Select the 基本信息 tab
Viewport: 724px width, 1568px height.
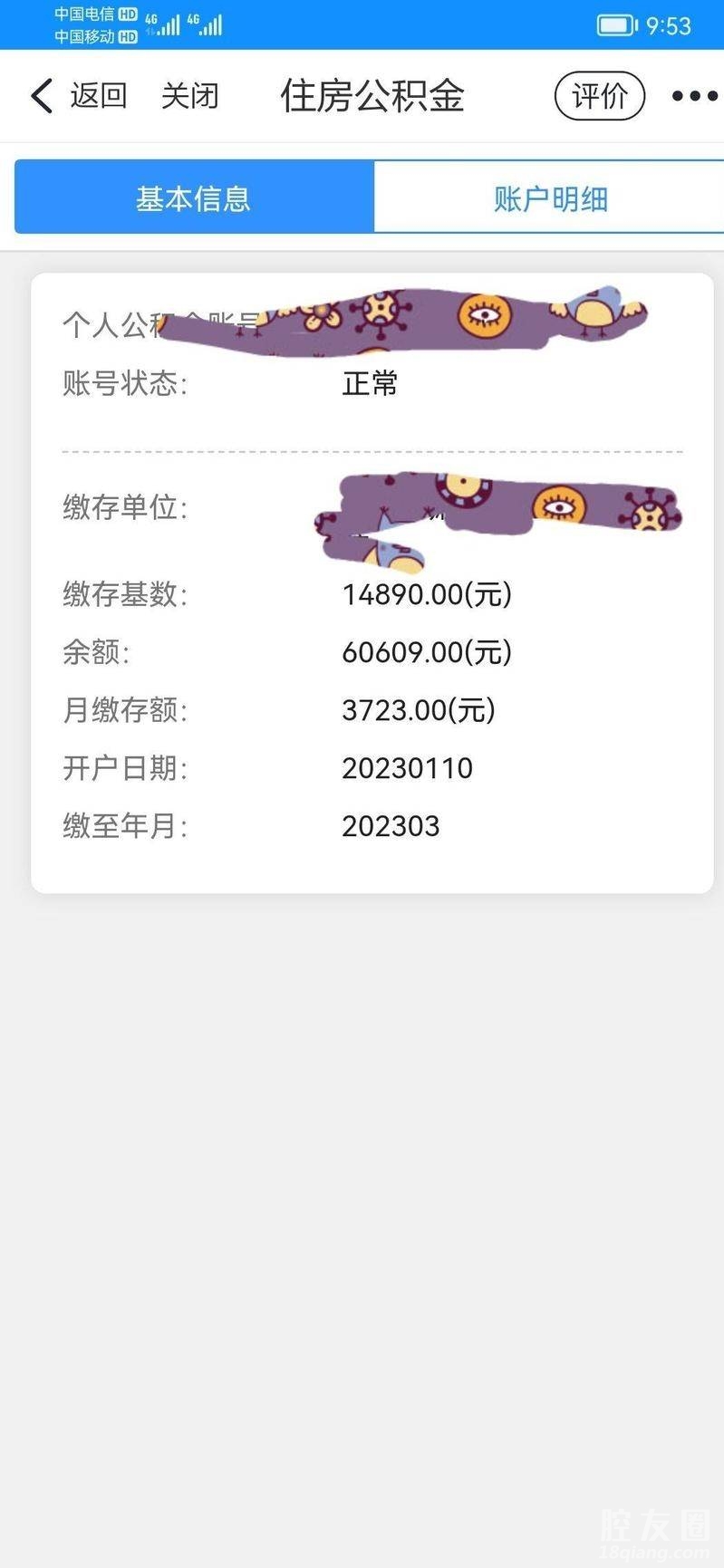(x=194, y=198)
